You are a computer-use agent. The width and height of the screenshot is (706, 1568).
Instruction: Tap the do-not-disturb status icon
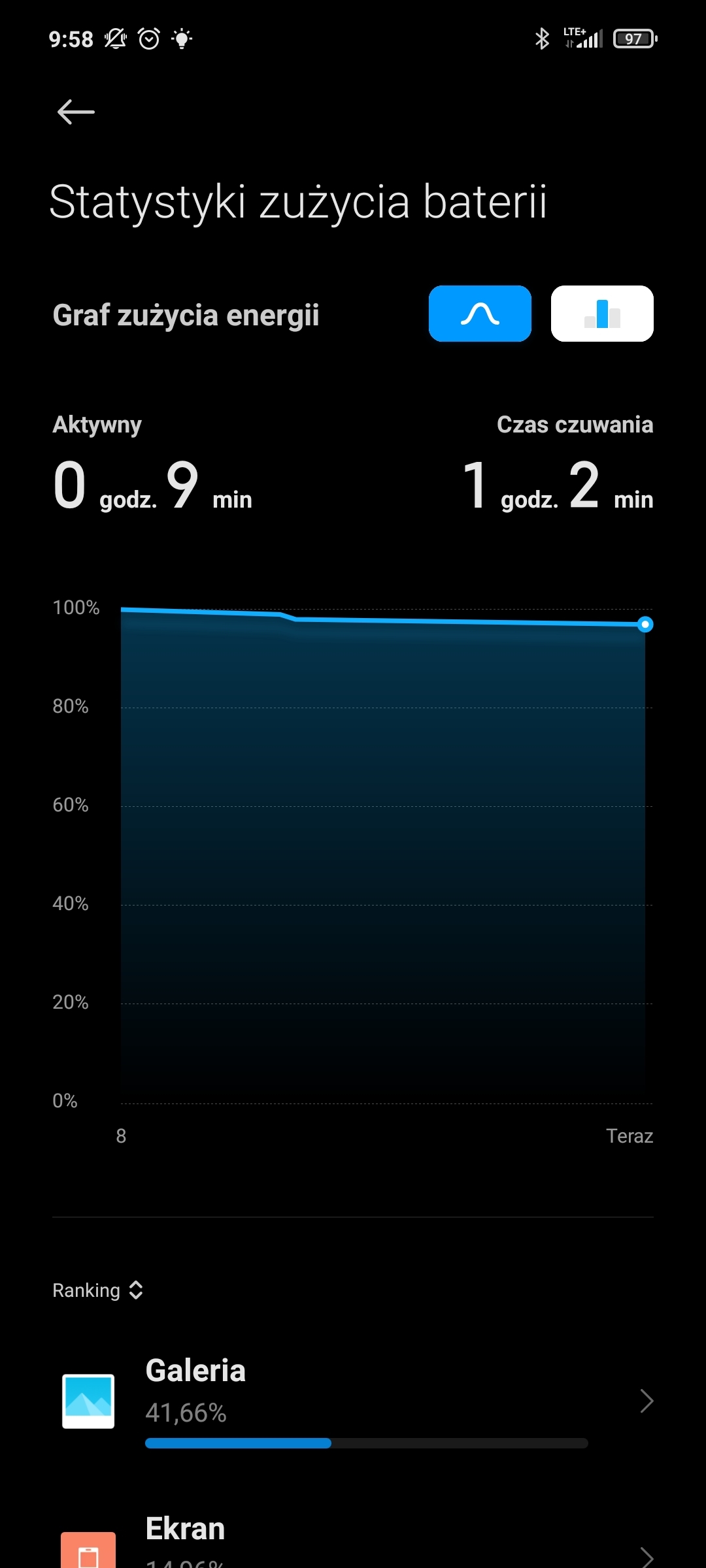[114, 39]
